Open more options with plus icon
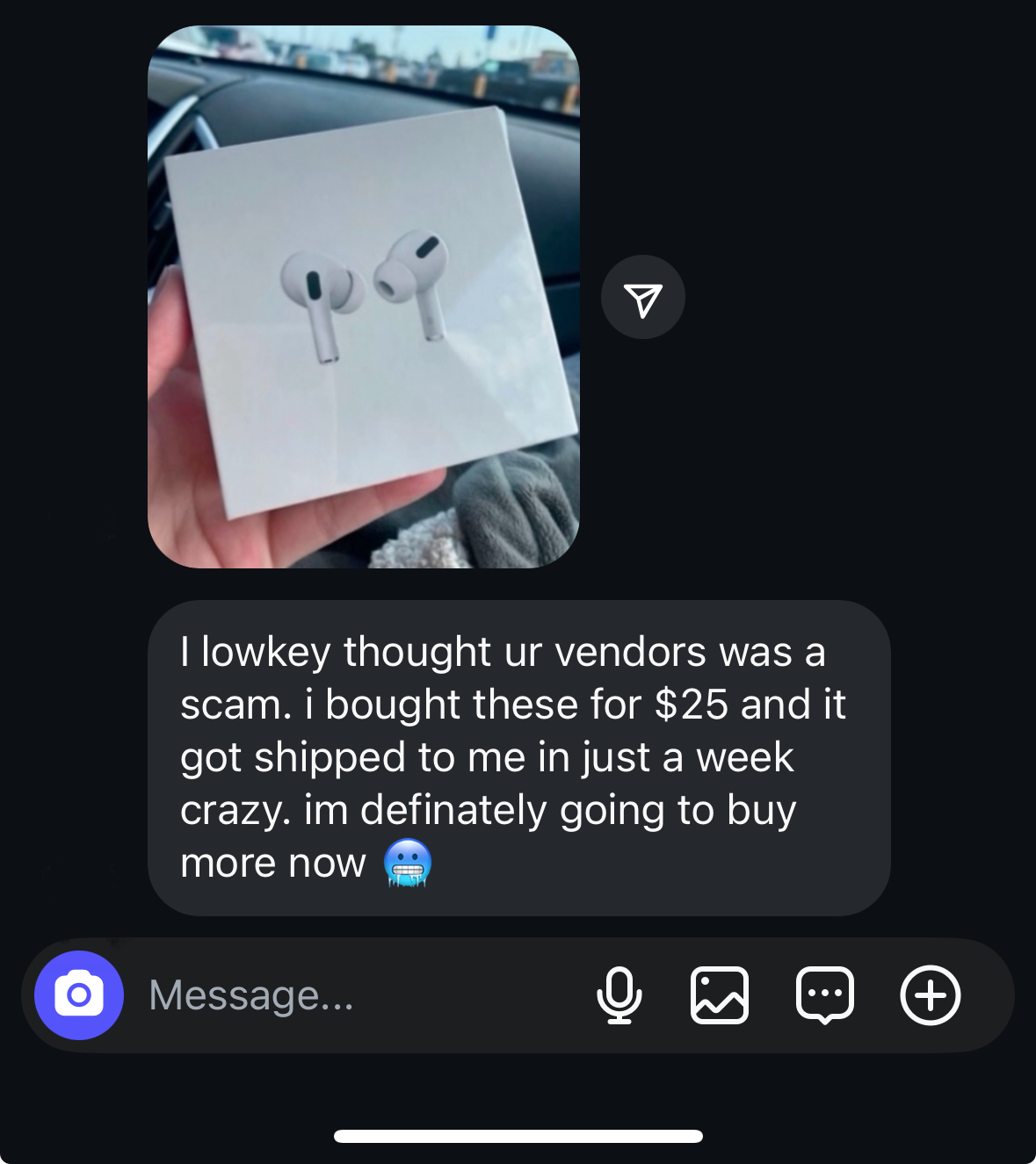 pos(930,995)
